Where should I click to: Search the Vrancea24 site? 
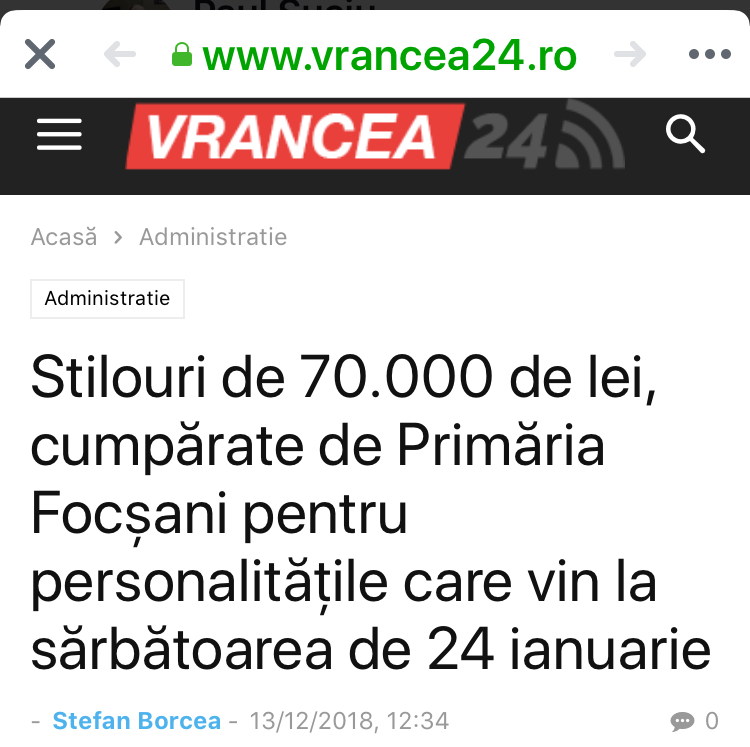(x=685, y=134)
